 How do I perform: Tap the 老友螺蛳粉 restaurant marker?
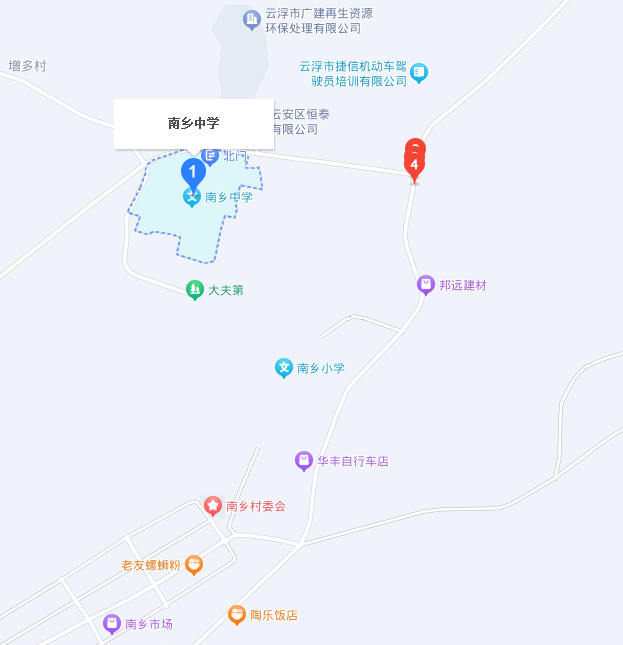click(194, 565)
